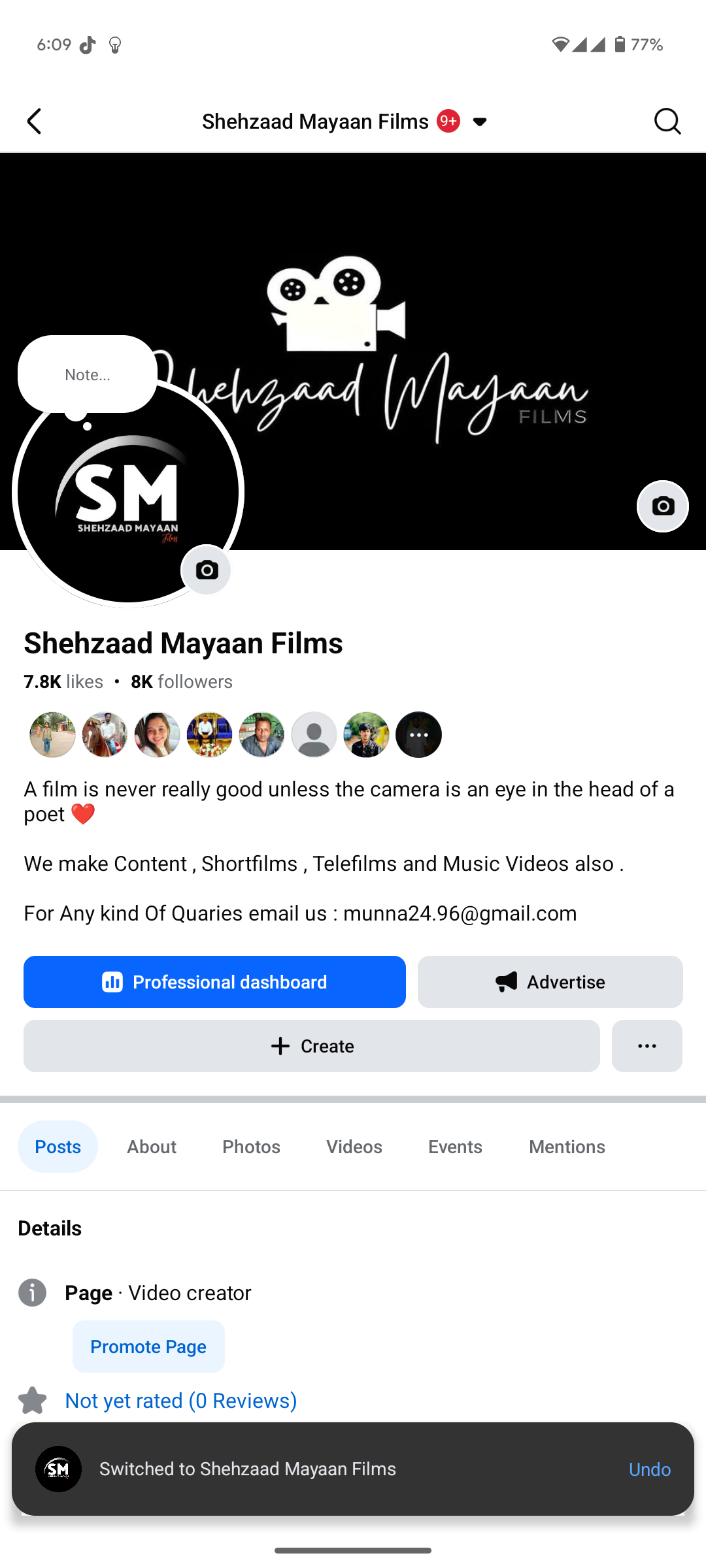Add a note in the Note bubble
The height and width of the screenshot is (1568, 706).
(x=88, y=374)
